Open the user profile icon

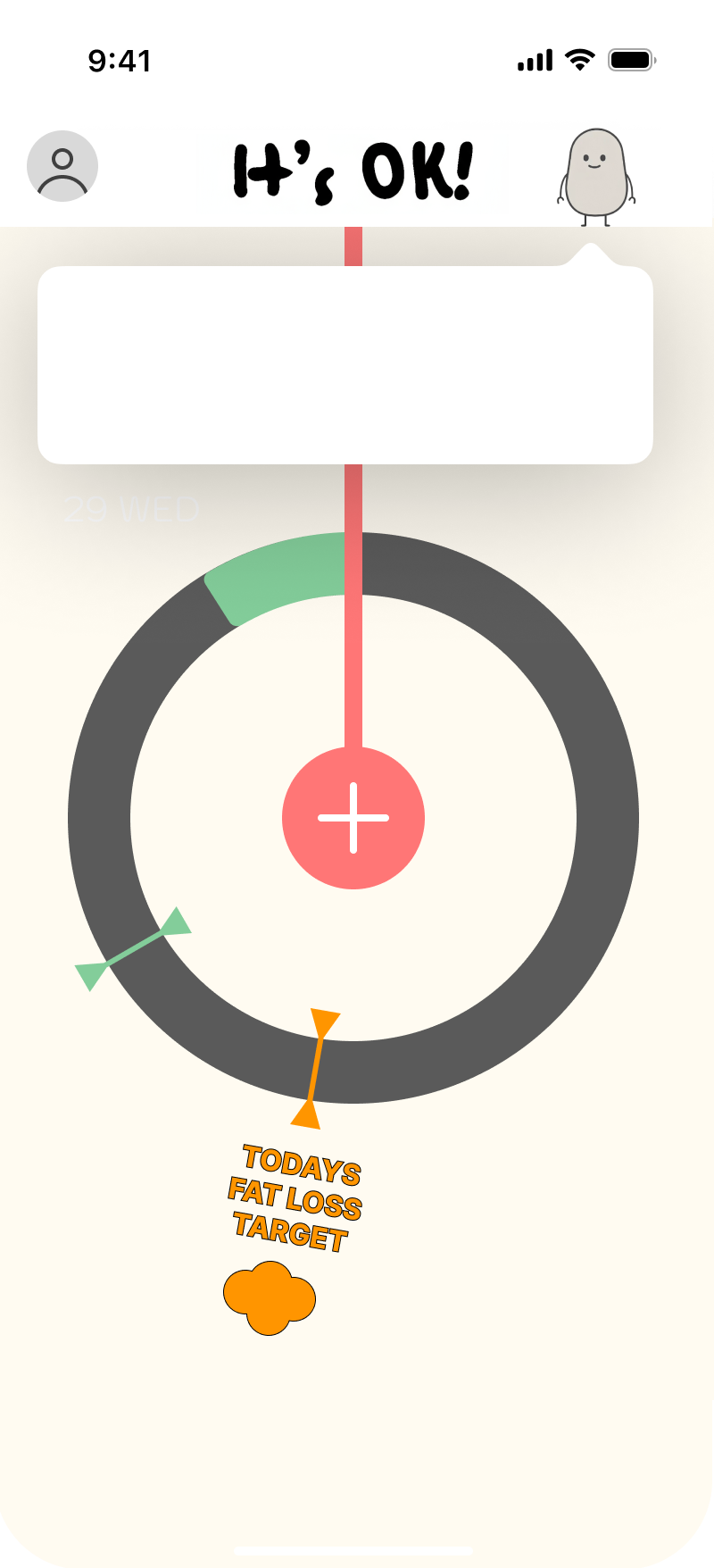(x=62, y=166)
